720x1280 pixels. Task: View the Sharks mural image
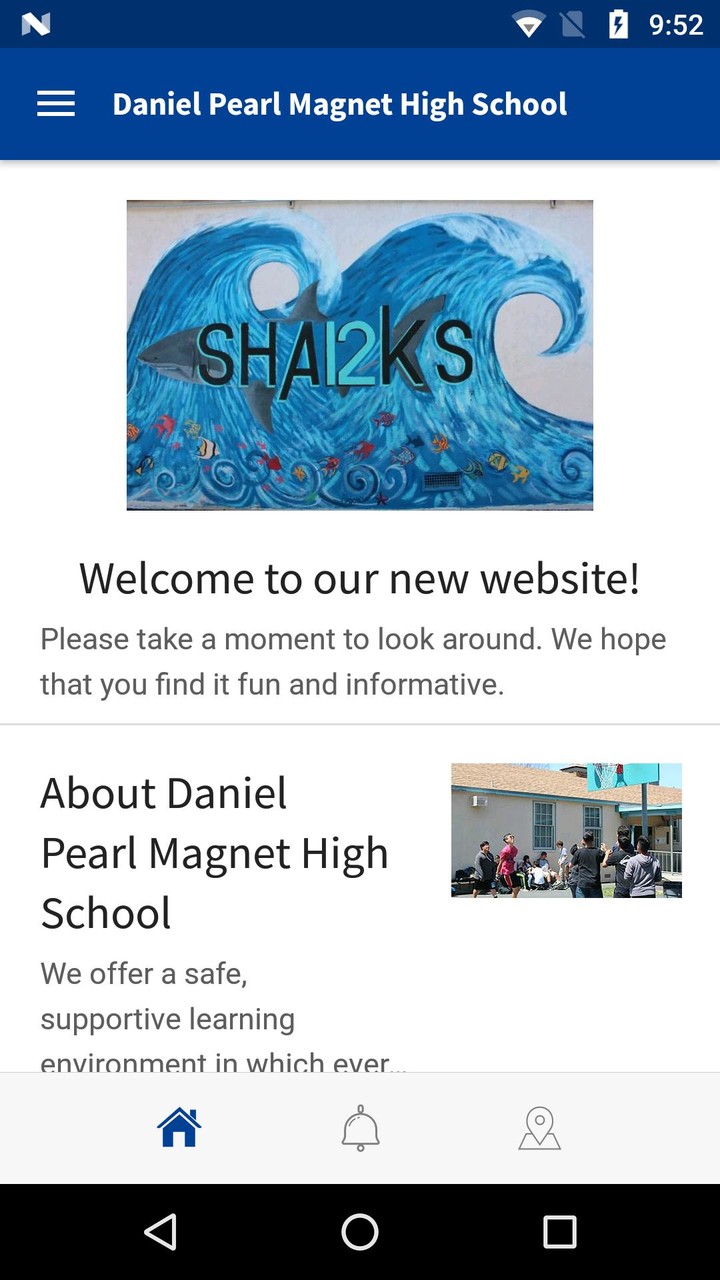click(x=359, y=354)
